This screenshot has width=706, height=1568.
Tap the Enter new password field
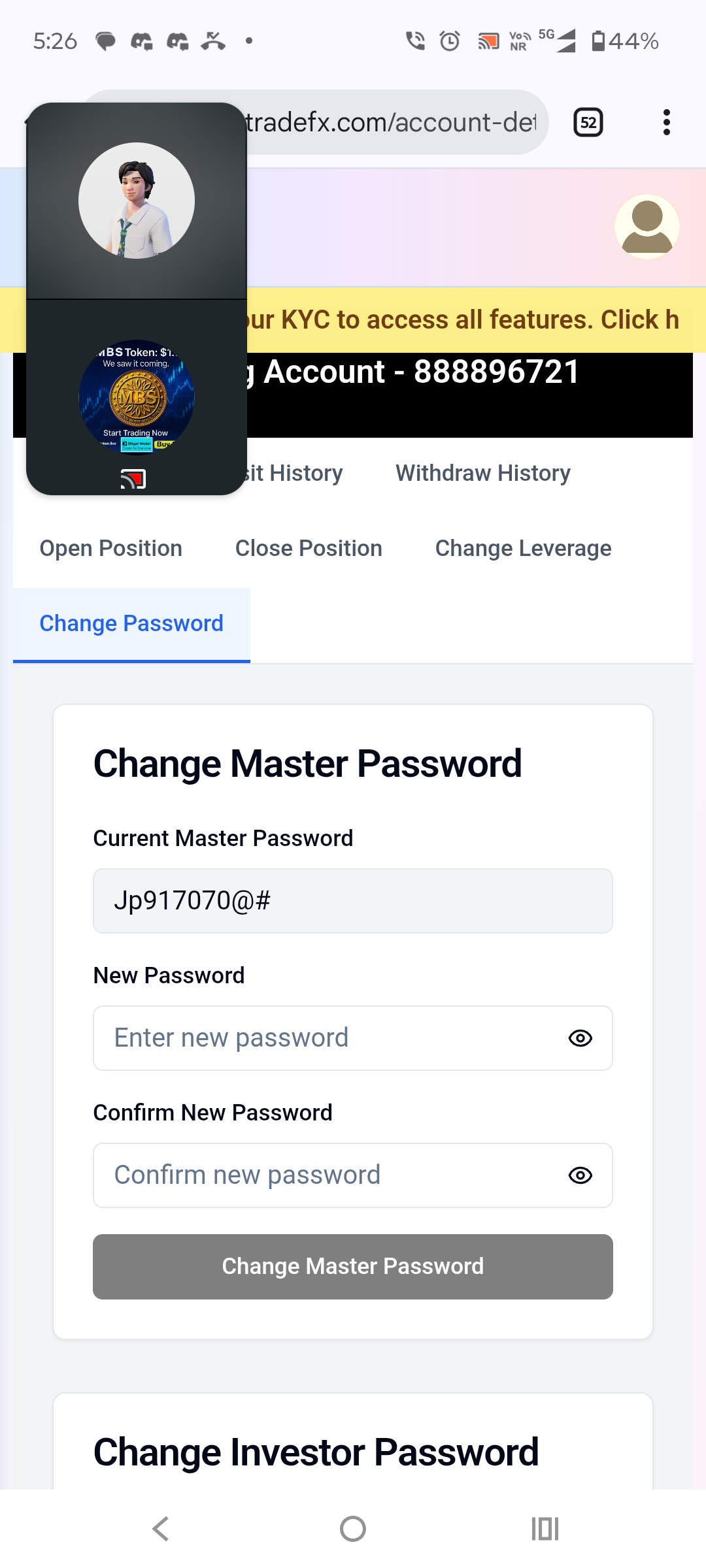click(327, 1038)
